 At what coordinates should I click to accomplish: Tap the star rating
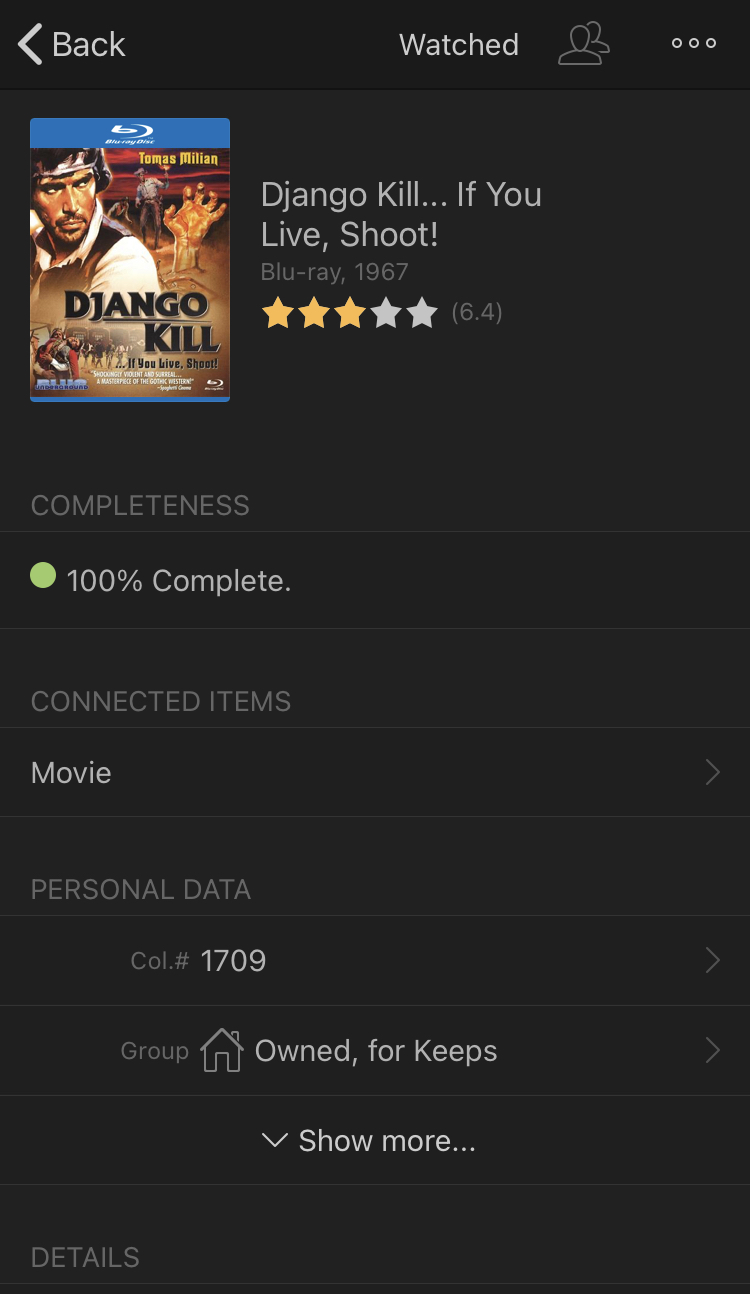click(x=350, y=313)
